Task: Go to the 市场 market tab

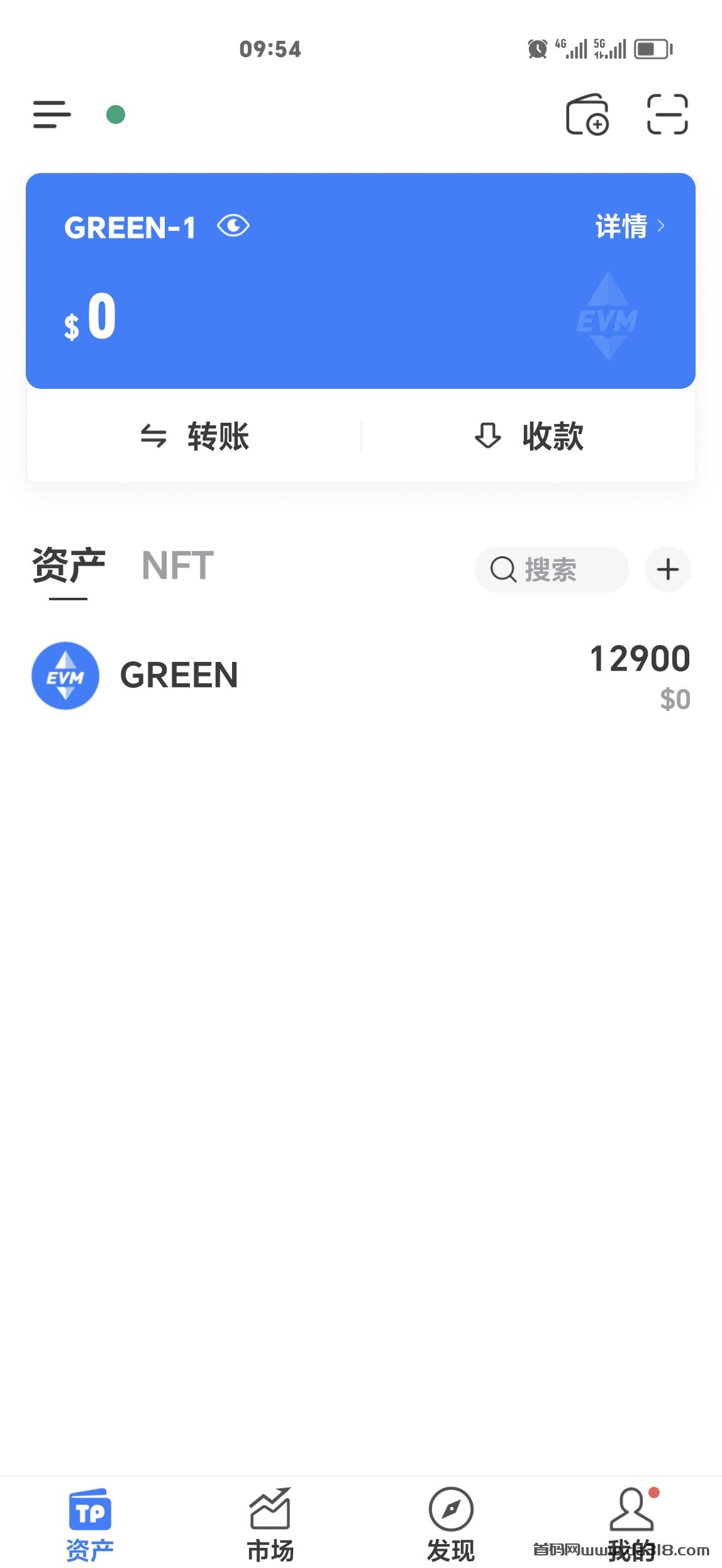Action: point(270,1524)
